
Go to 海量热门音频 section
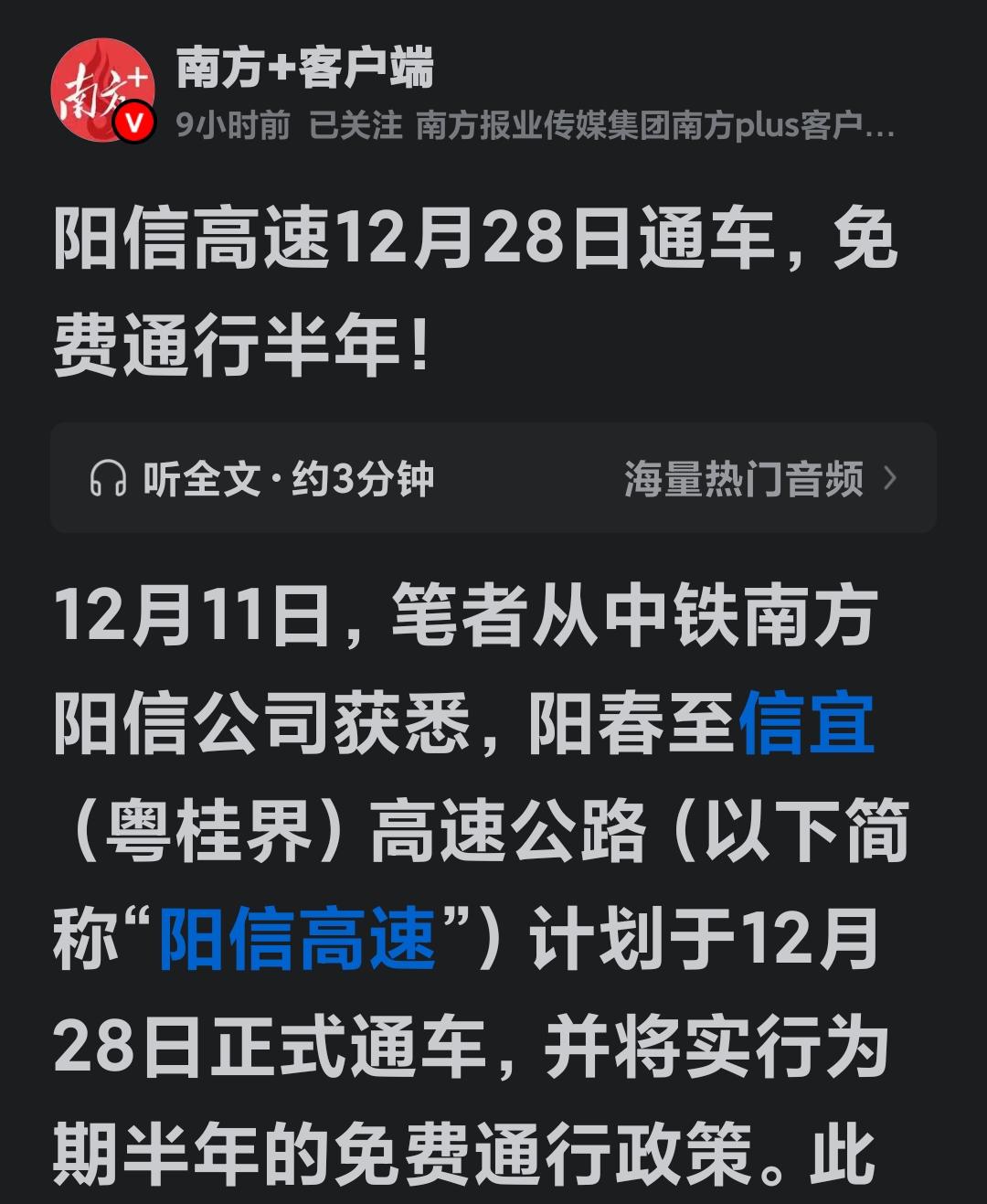click(743, 478)
